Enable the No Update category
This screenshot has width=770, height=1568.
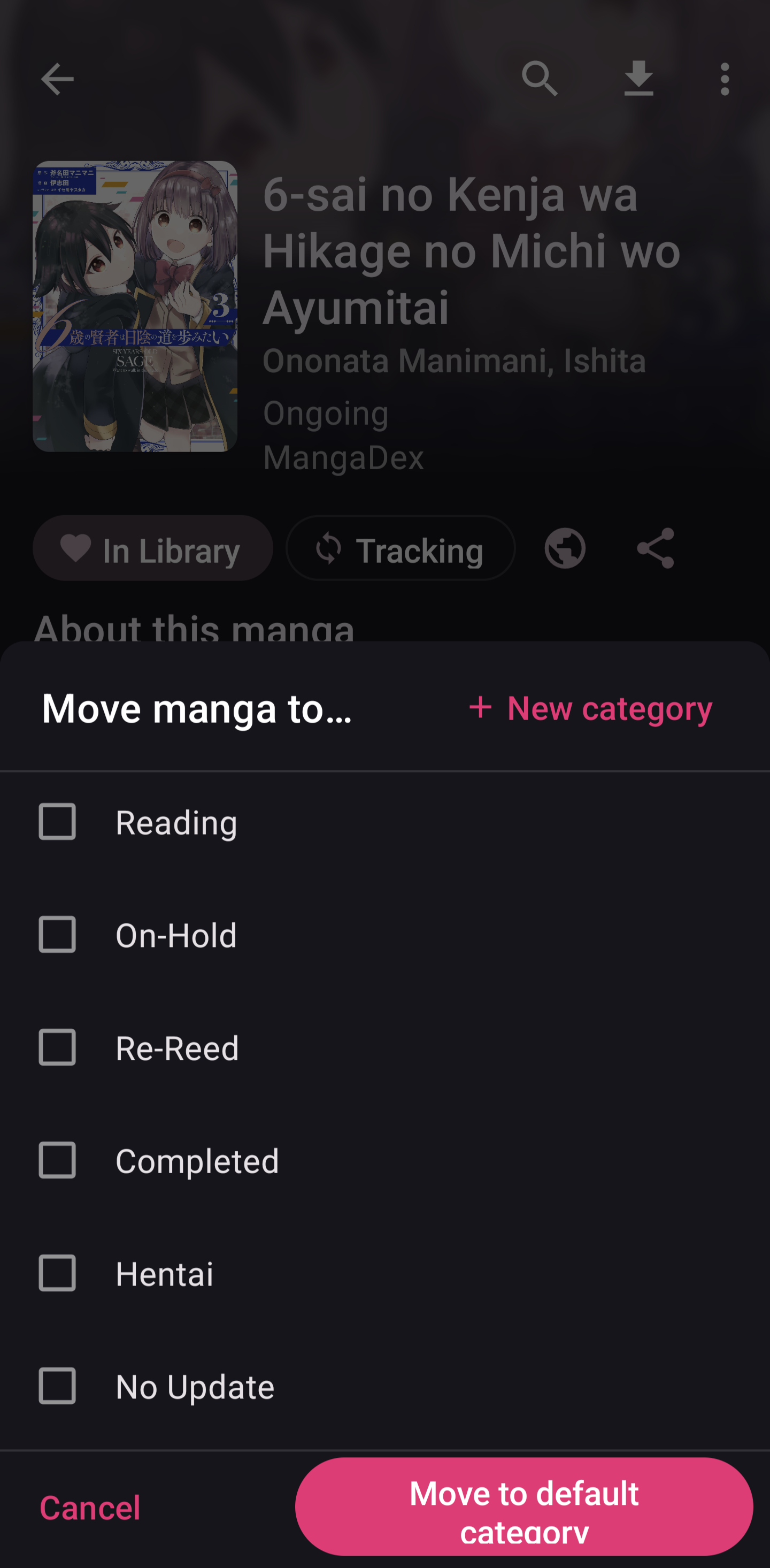pyautogui.click(x=57, y=1387)
